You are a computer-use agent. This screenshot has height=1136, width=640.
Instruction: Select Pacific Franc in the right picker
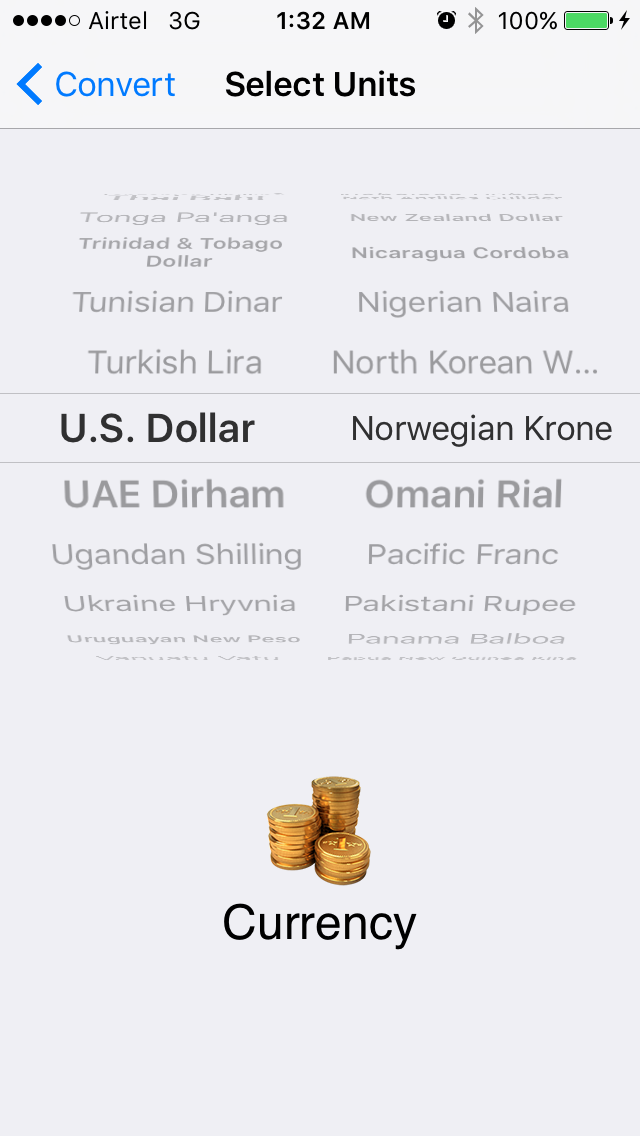(463, 554)
